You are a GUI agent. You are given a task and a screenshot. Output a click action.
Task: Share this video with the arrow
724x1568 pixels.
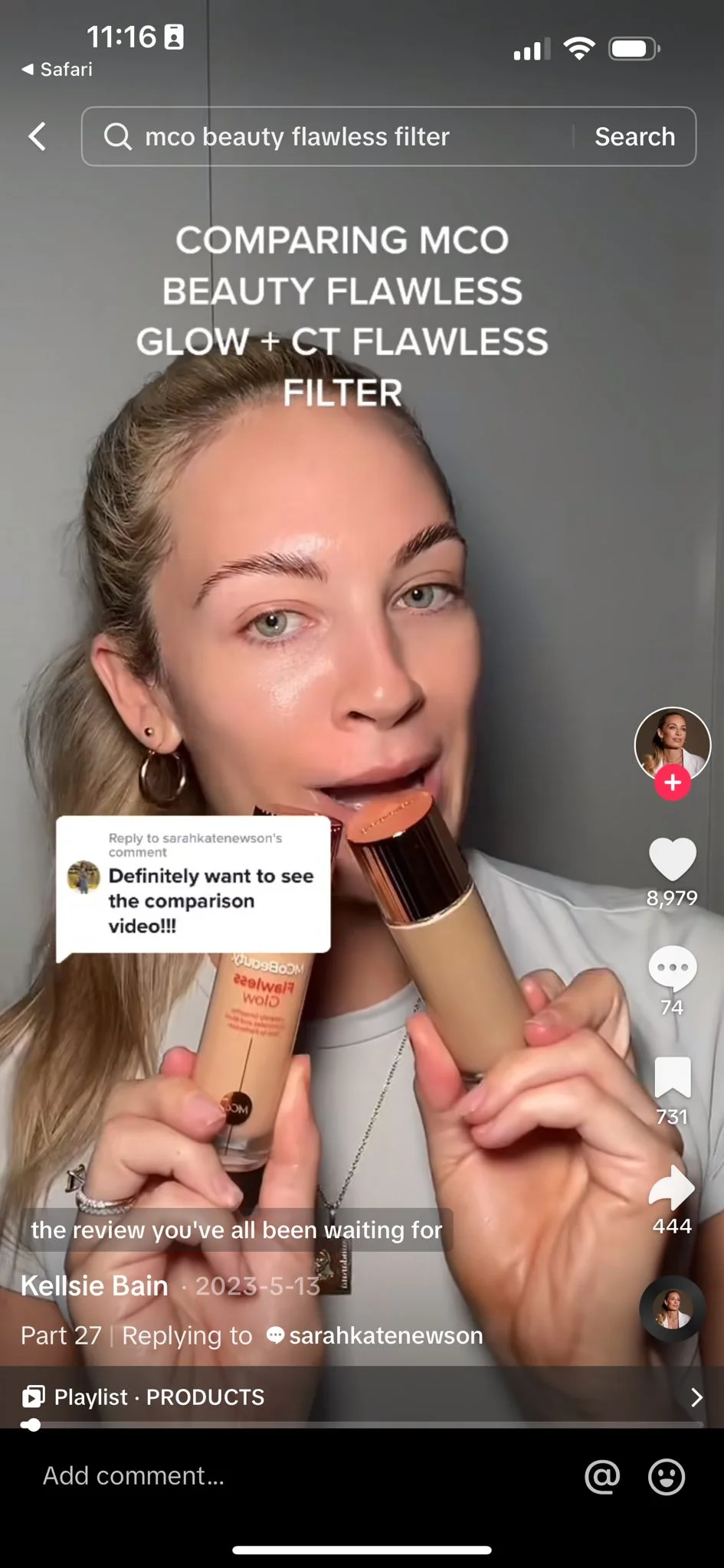(672, 1187)
